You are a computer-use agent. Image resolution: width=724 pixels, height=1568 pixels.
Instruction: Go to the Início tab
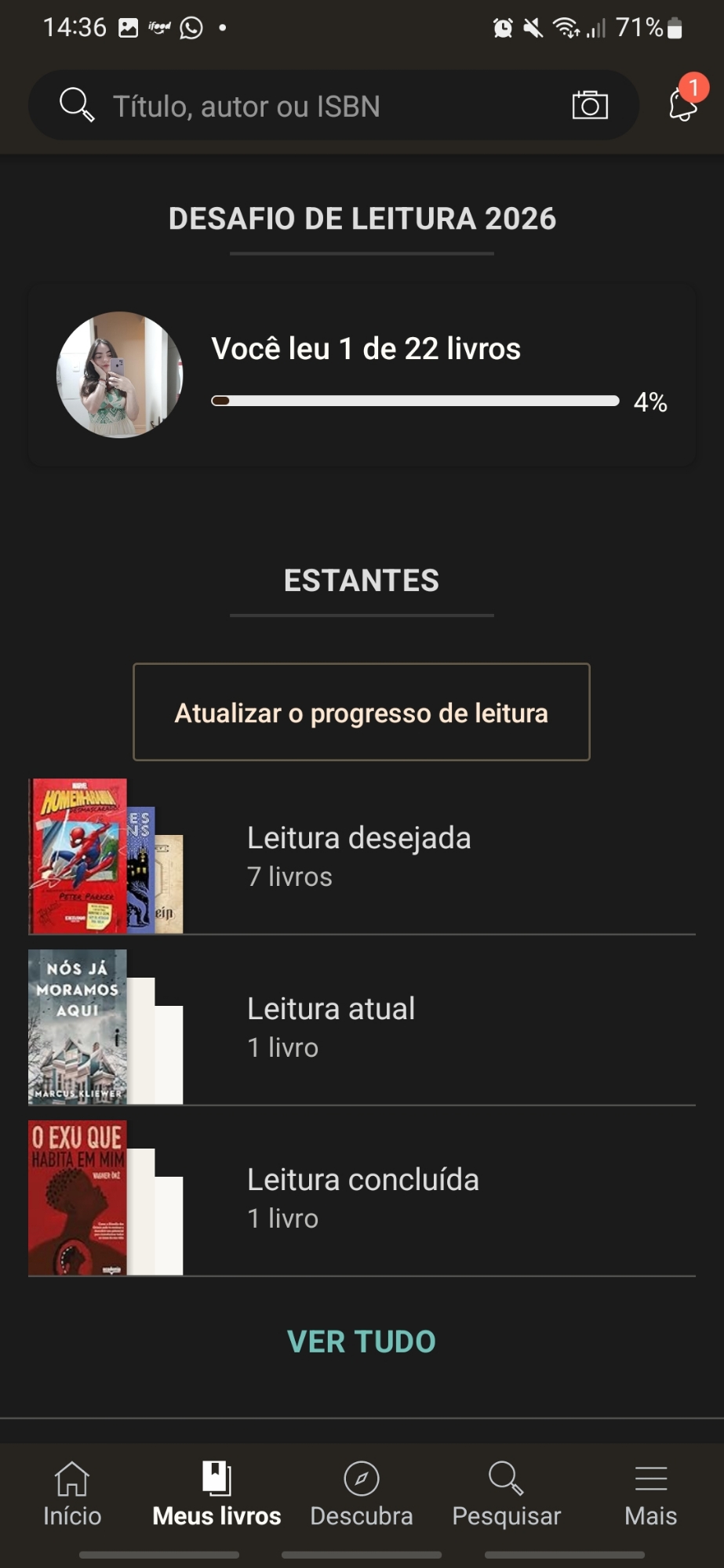click(x=72, y=1494)
